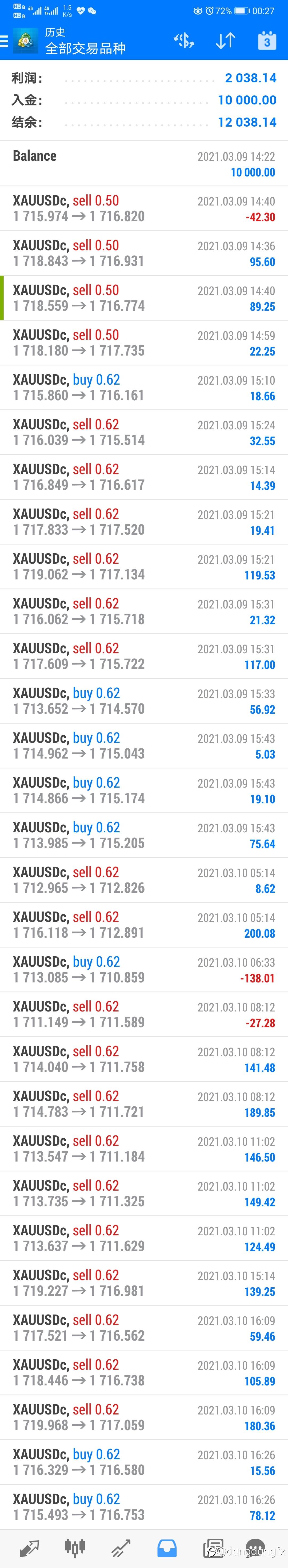This screenshot has width=288, height=1568.
Task: Open the calendar date range picker
Action: click(267, 41)
